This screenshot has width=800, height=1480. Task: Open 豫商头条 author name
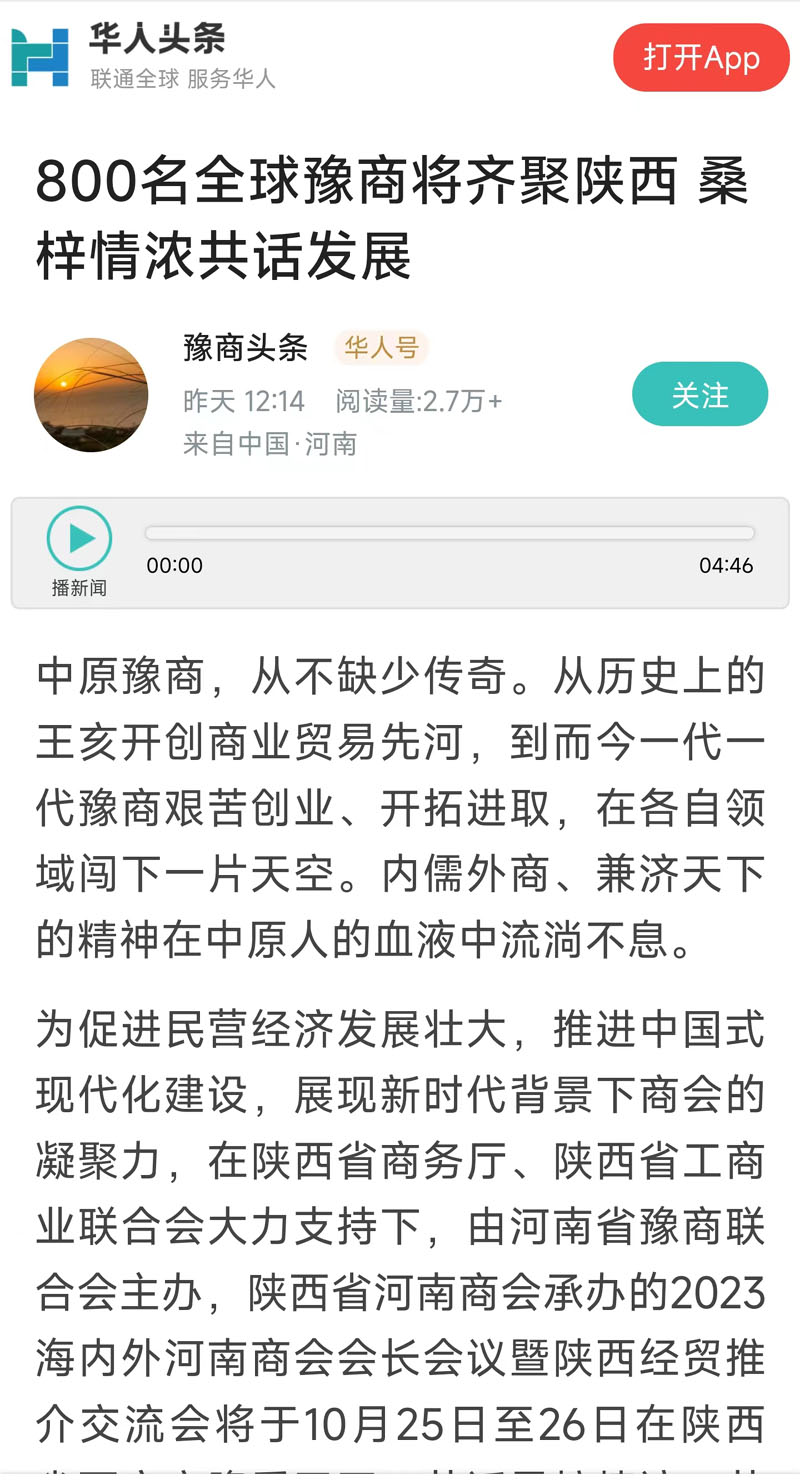click(245, 348)
